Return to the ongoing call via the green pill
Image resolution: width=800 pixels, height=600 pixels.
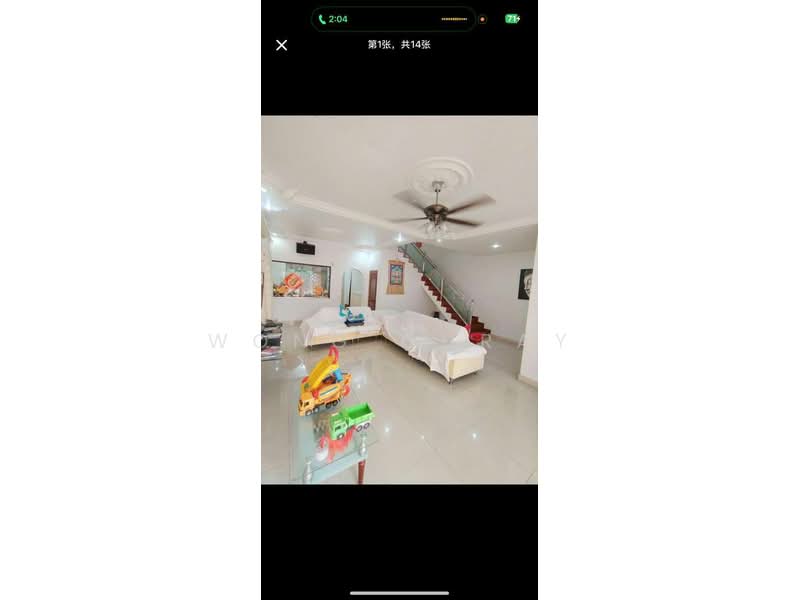pos(334,19)
